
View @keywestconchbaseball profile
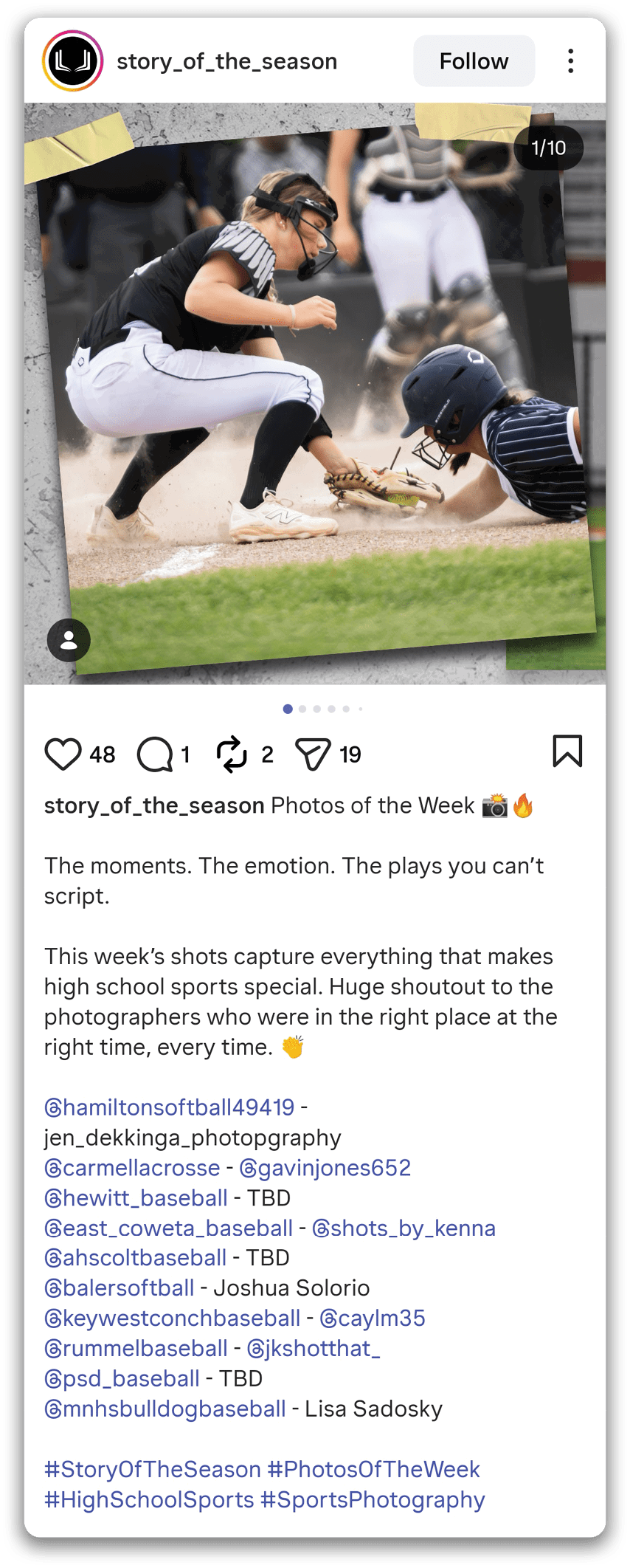[173, 1318]
